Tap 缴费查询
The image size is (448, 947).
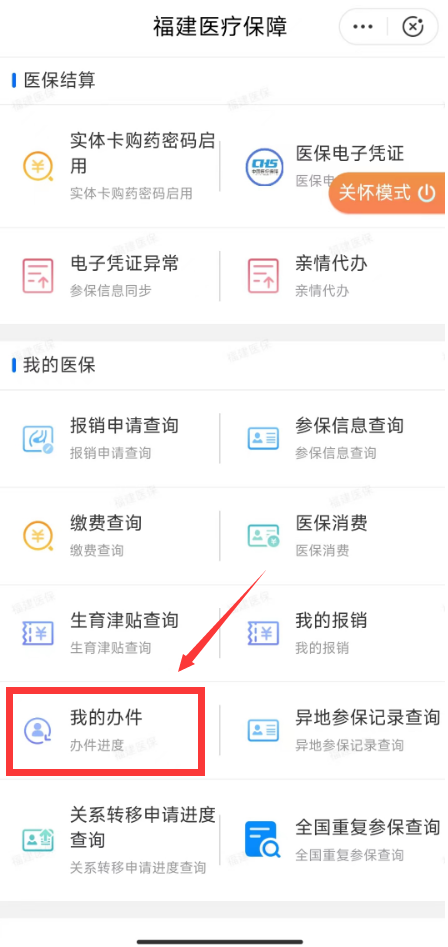tap(112, 535)
